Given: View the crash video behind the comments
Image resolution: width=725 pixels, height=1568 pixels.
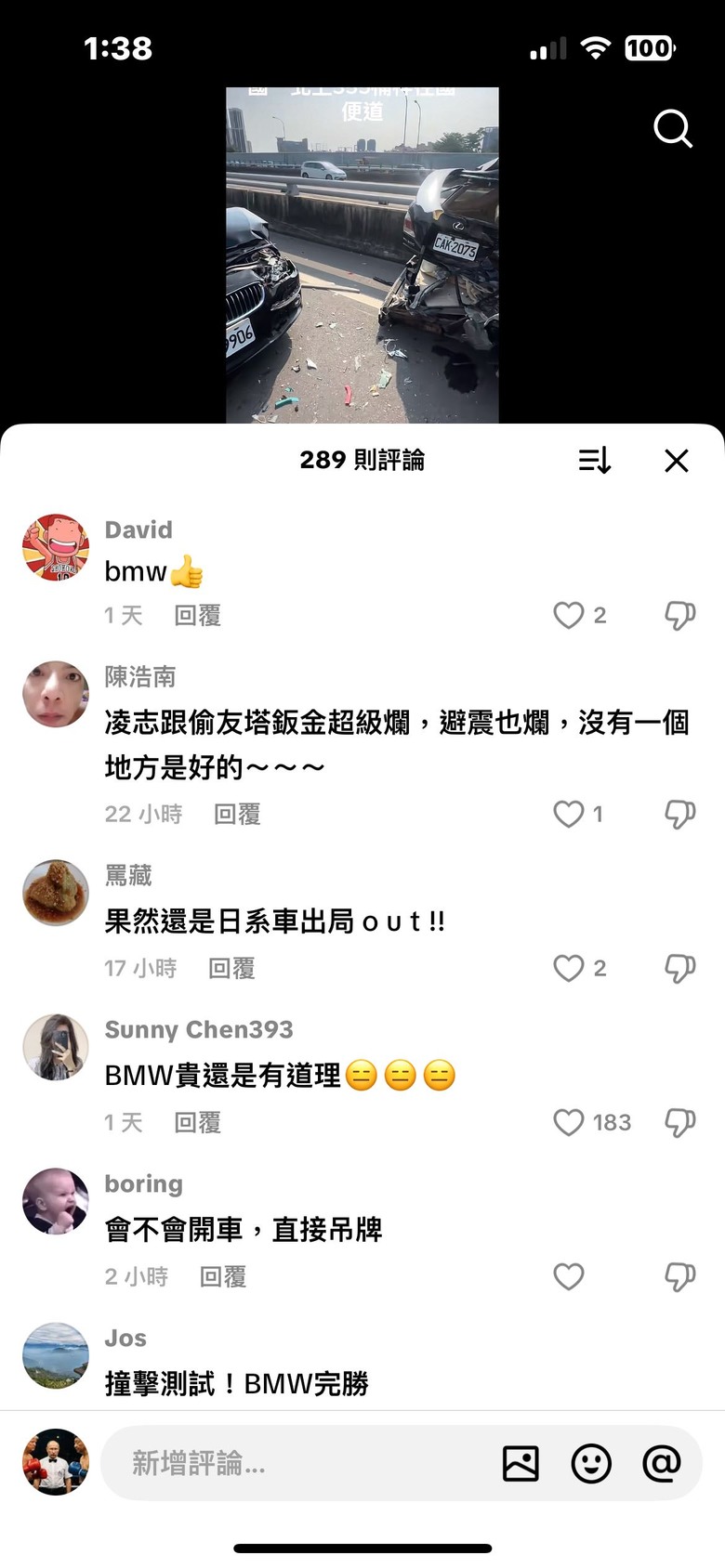Looking at the screenshot, I should tap(362, 255).
